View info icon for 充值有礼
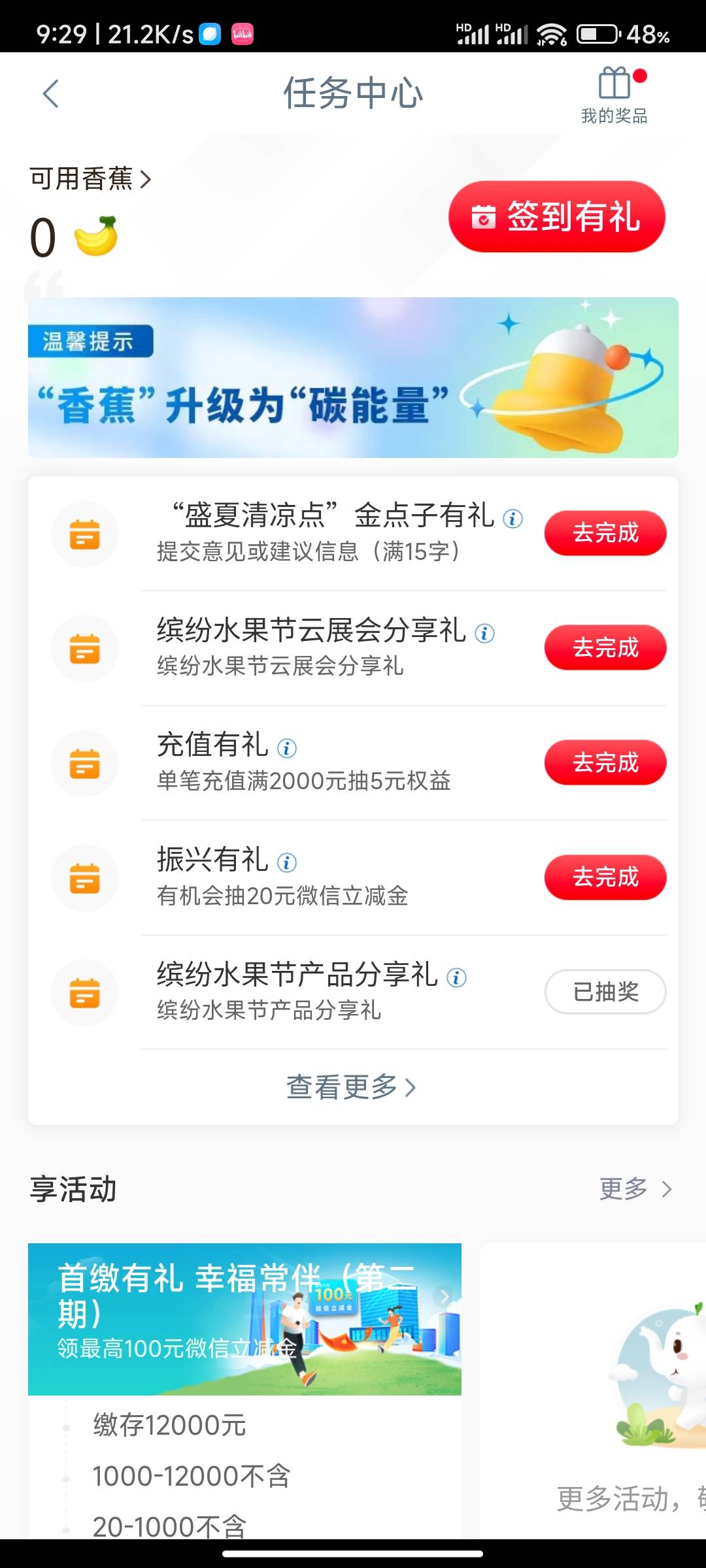706x1568 pixels. coord(287,748)
